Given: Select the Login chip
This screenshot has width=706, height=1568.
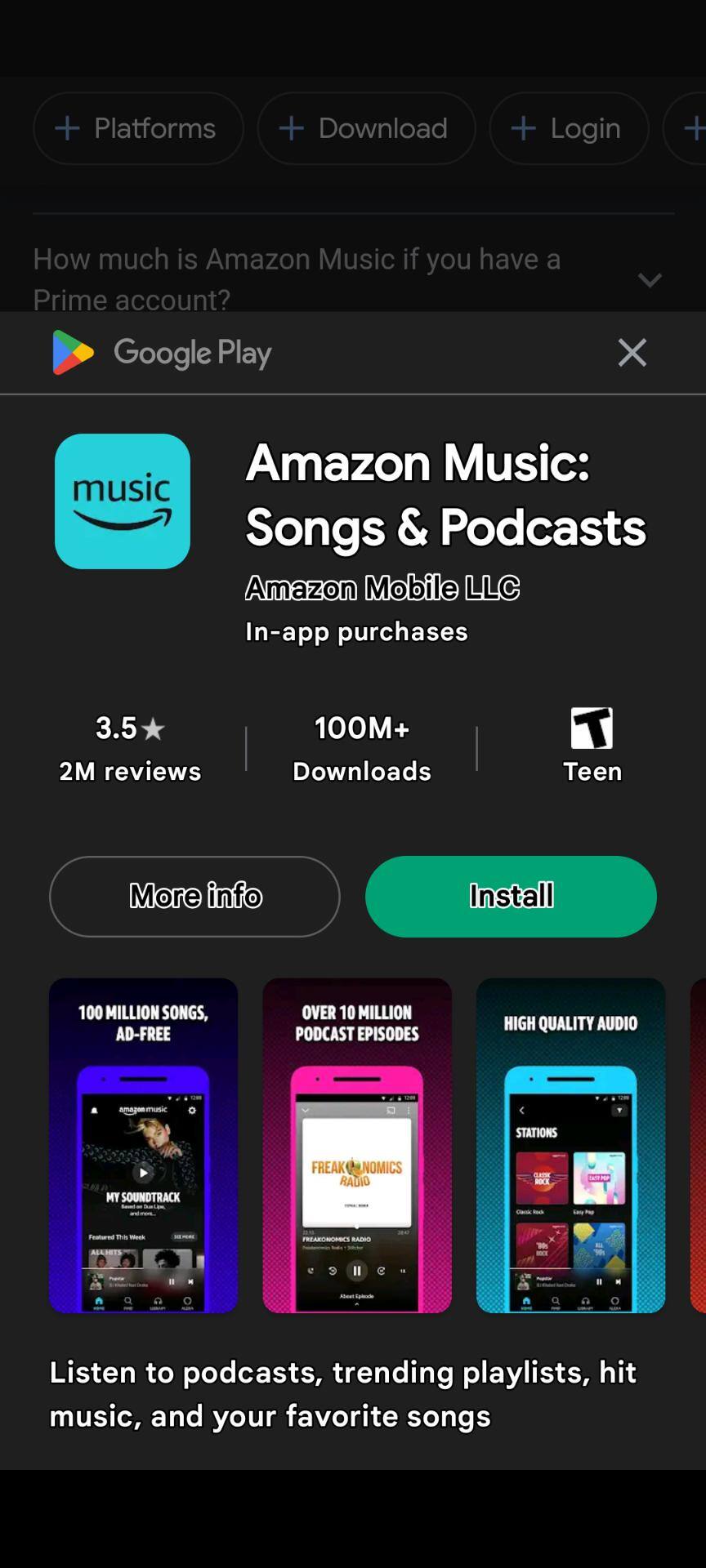Looking at the screenshot, I should (569, 128).
